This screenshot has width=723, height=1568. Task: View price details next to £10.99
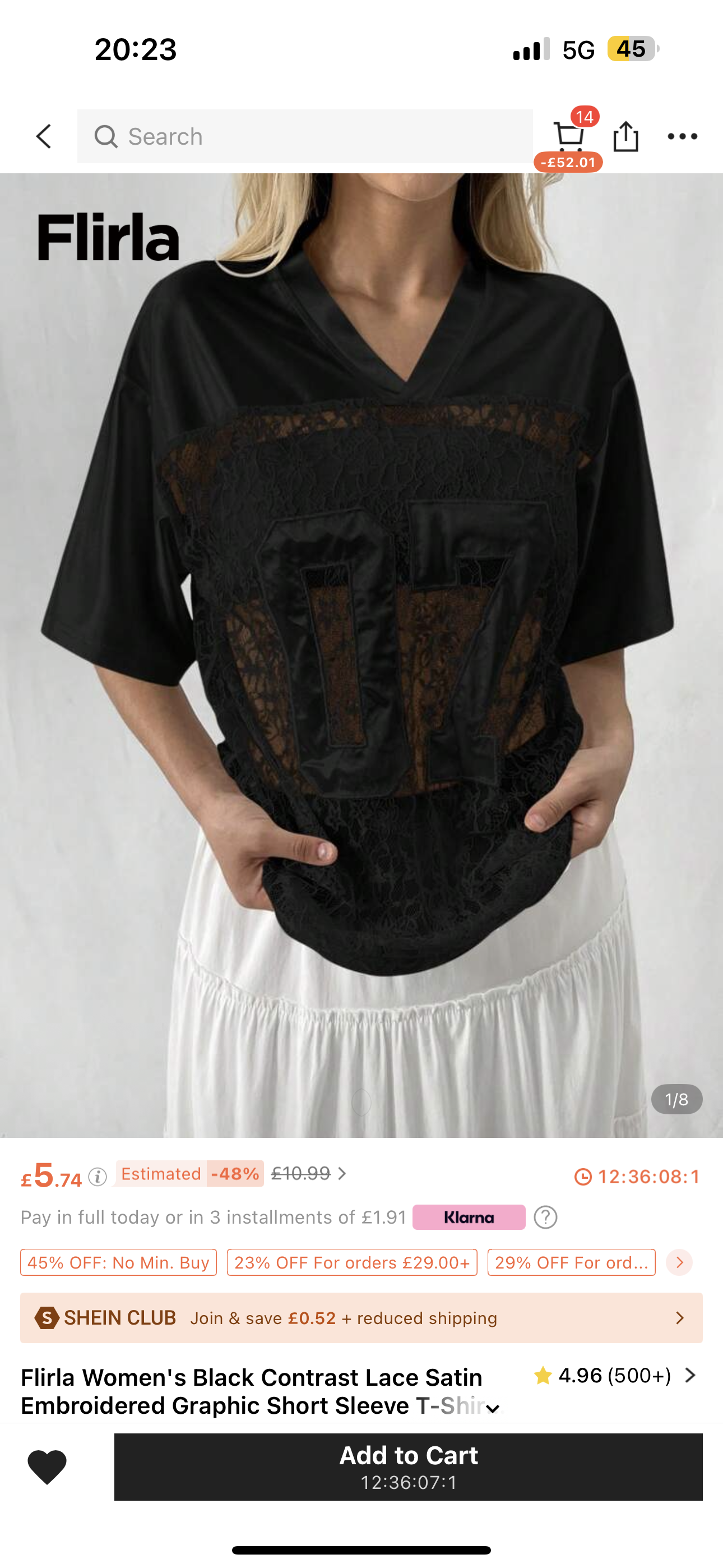[342, 1173]
